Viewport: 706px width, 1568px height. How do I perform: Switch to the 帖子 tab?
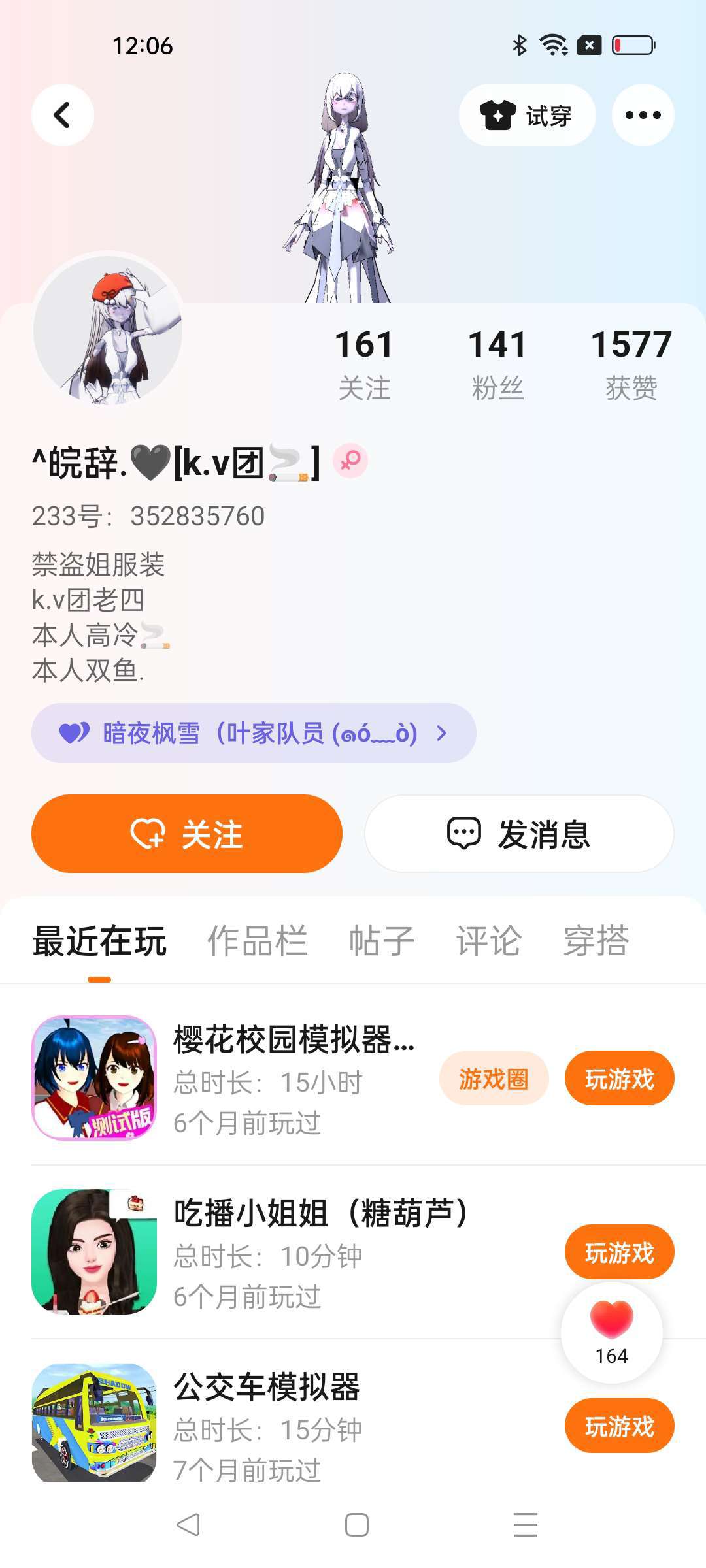[x=382, y=941]
